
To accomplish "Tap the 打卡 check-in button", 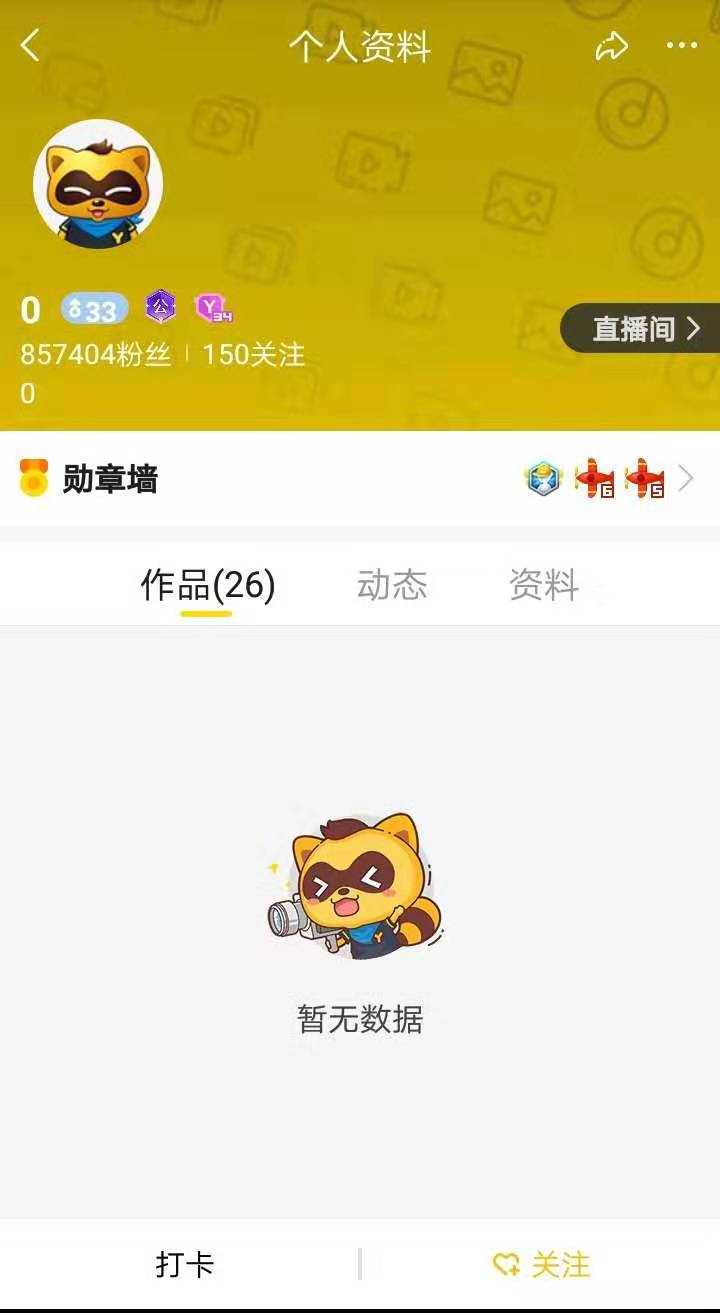I will [x=185, y=1265].
